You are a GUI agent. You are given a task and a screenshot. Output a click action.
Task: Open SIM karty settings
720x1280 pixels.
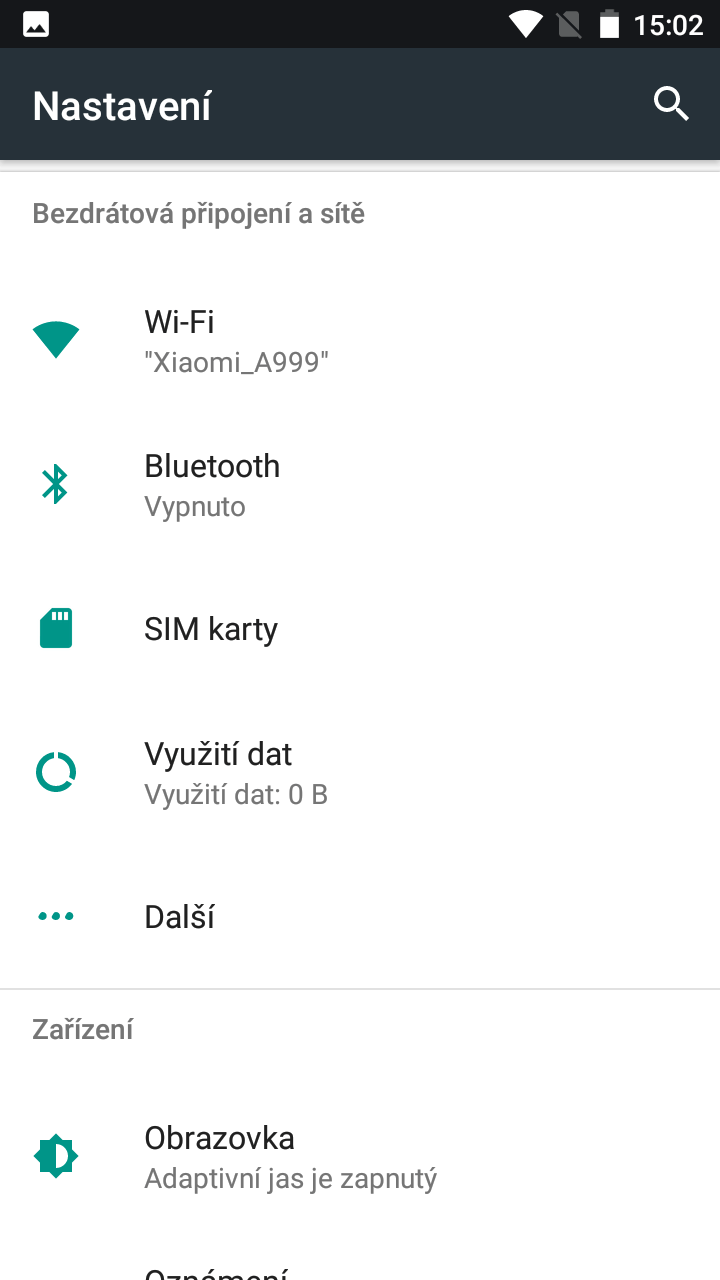(x=360, y=629)
